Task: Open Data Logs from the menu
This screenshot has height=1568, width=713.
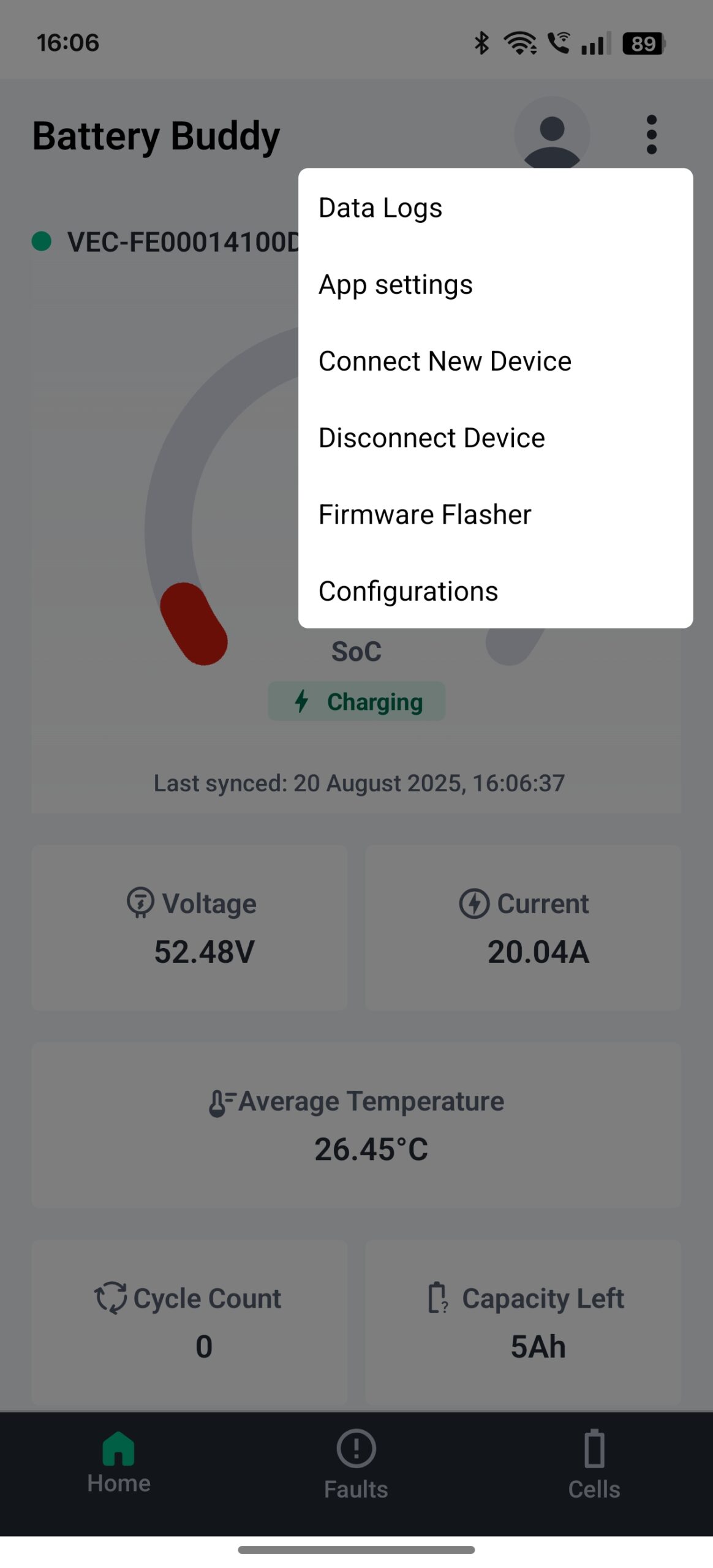Action: coord(380,208)
